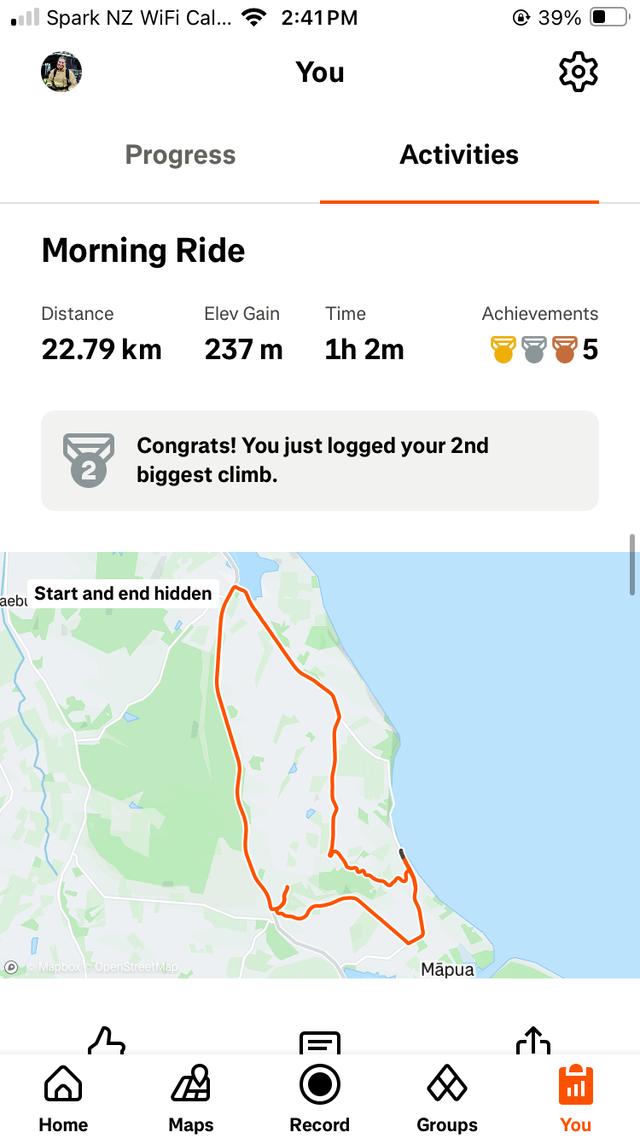Go to the Home tab
Screen dimensions: 640x1138
click(x=63, y=1098)
